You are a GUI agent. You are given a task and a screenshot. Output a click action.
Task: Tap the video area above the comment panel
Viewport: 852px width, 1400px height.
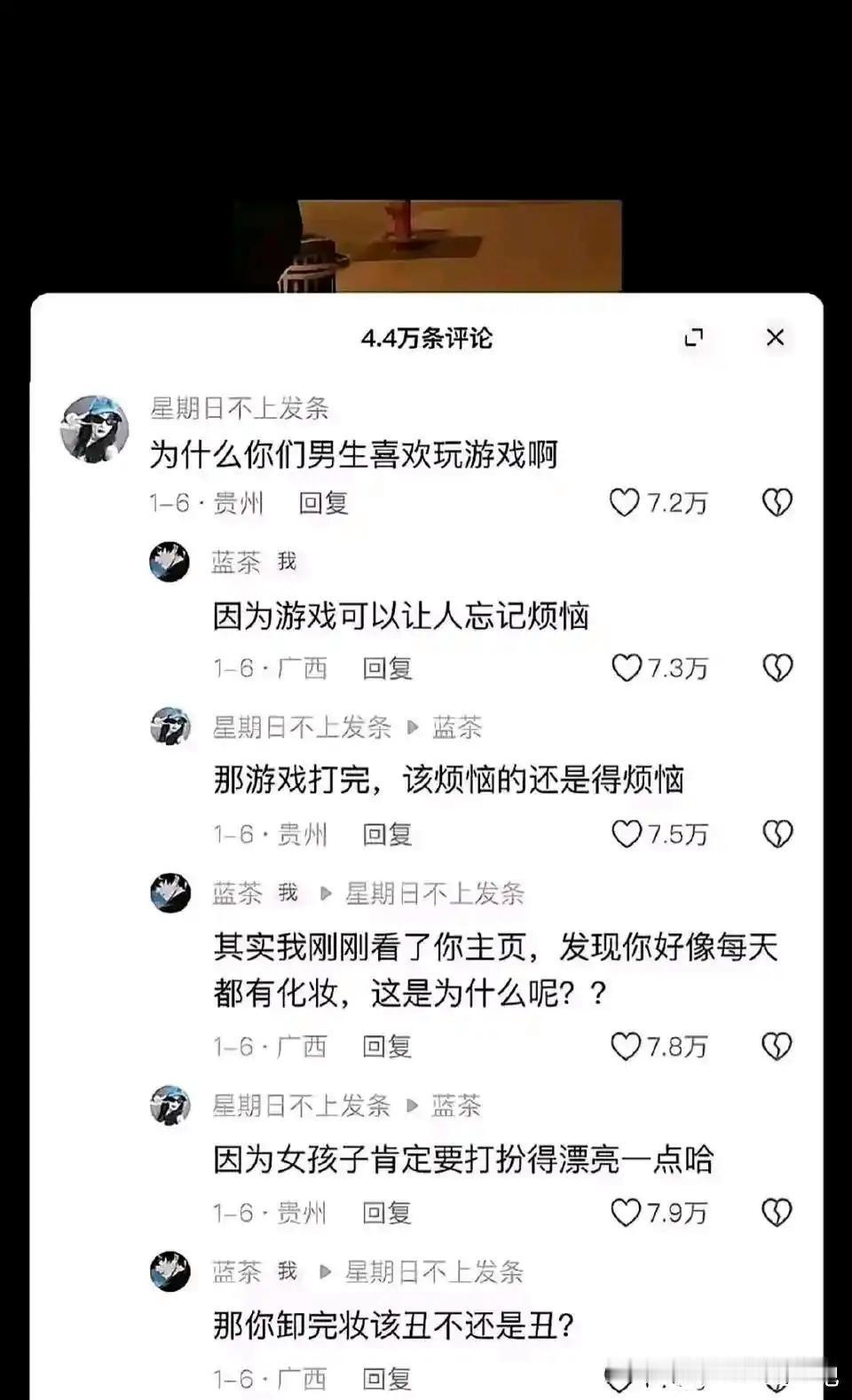coord(426,240)
